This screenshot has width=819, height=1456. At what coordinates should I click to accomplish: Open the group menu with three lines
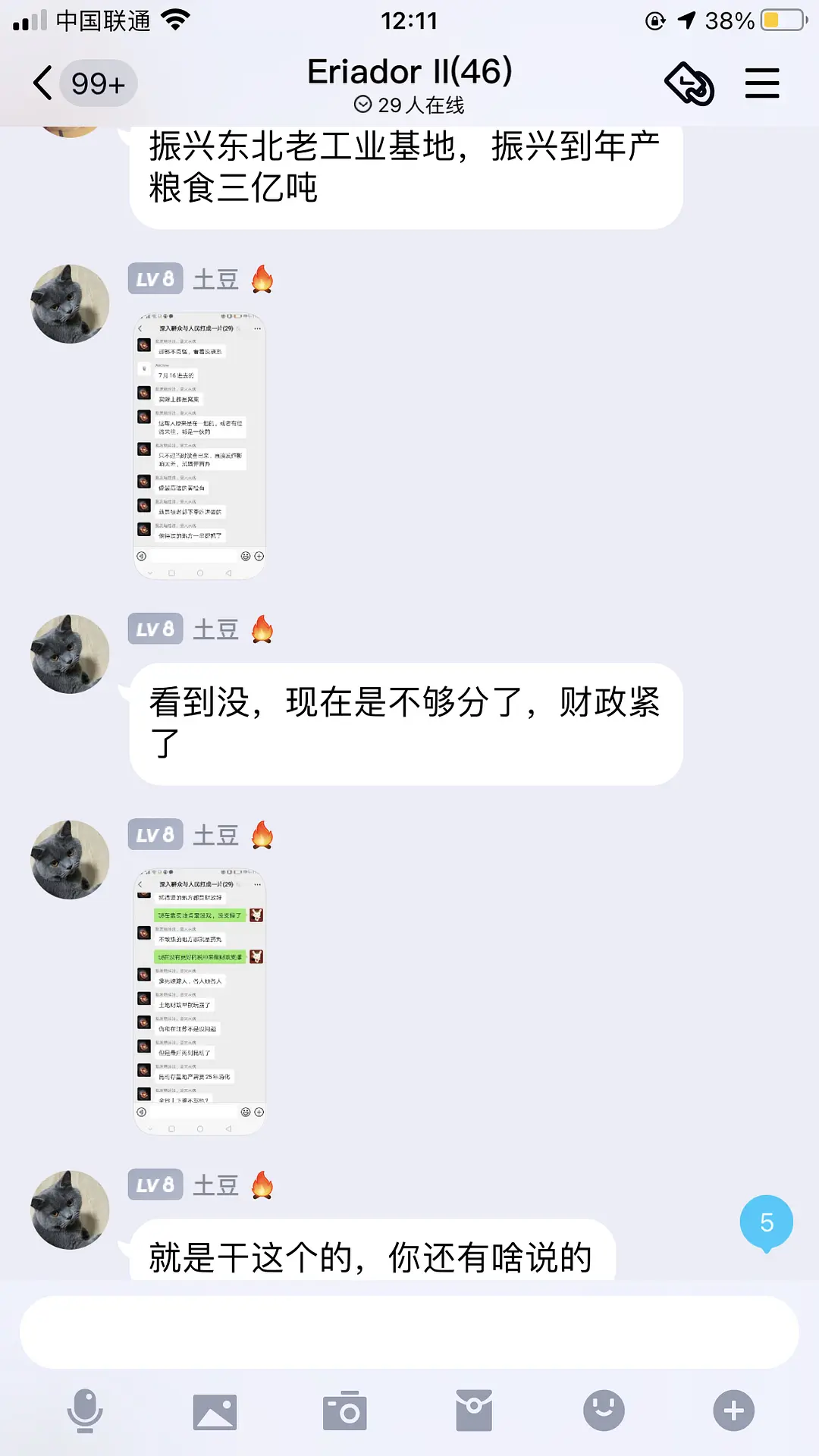point(761,83)
